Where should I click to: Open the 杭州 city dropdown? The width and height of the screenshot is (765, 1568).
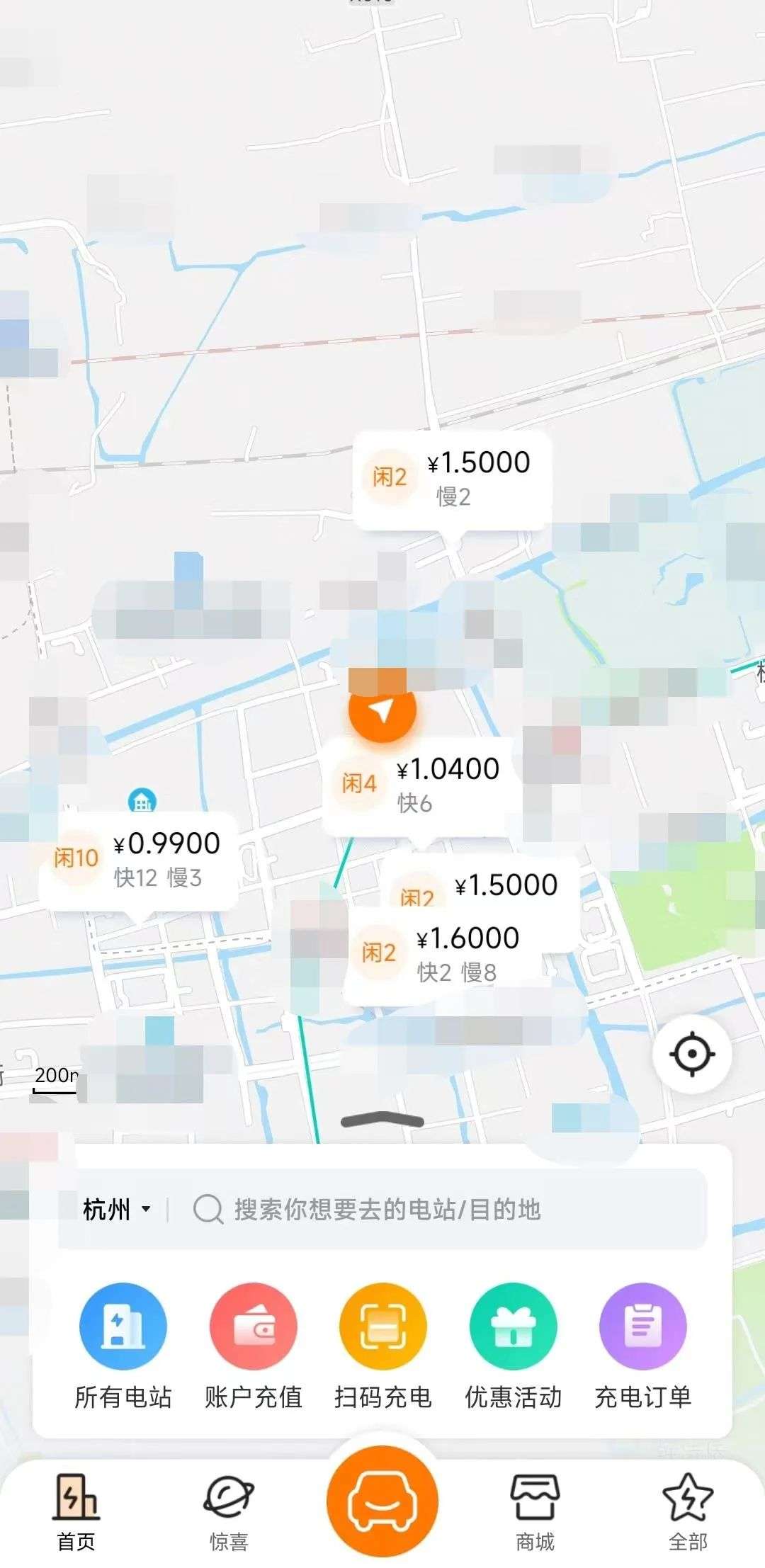tap(117, 1210)
